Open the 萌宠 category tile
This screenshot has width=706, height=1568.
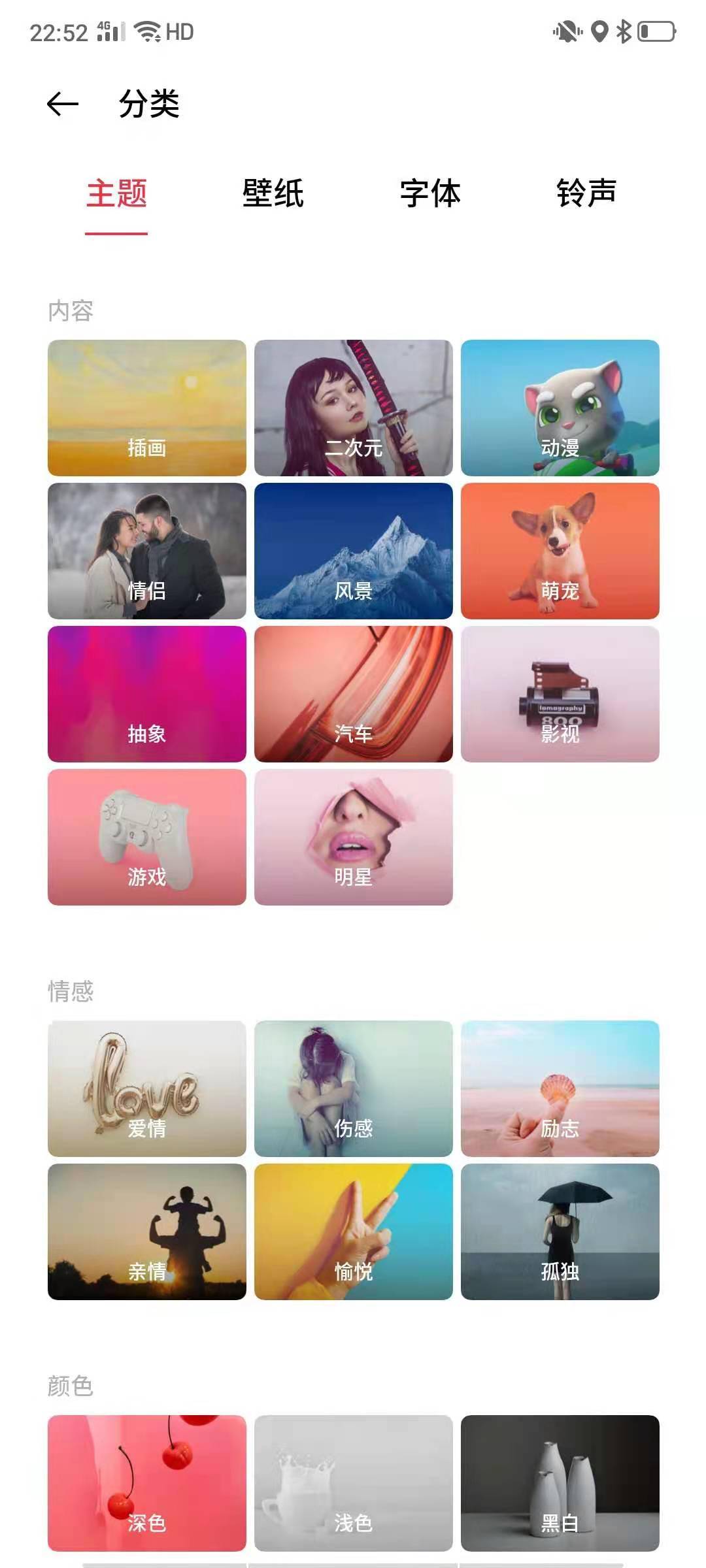(x=560, y=551)
